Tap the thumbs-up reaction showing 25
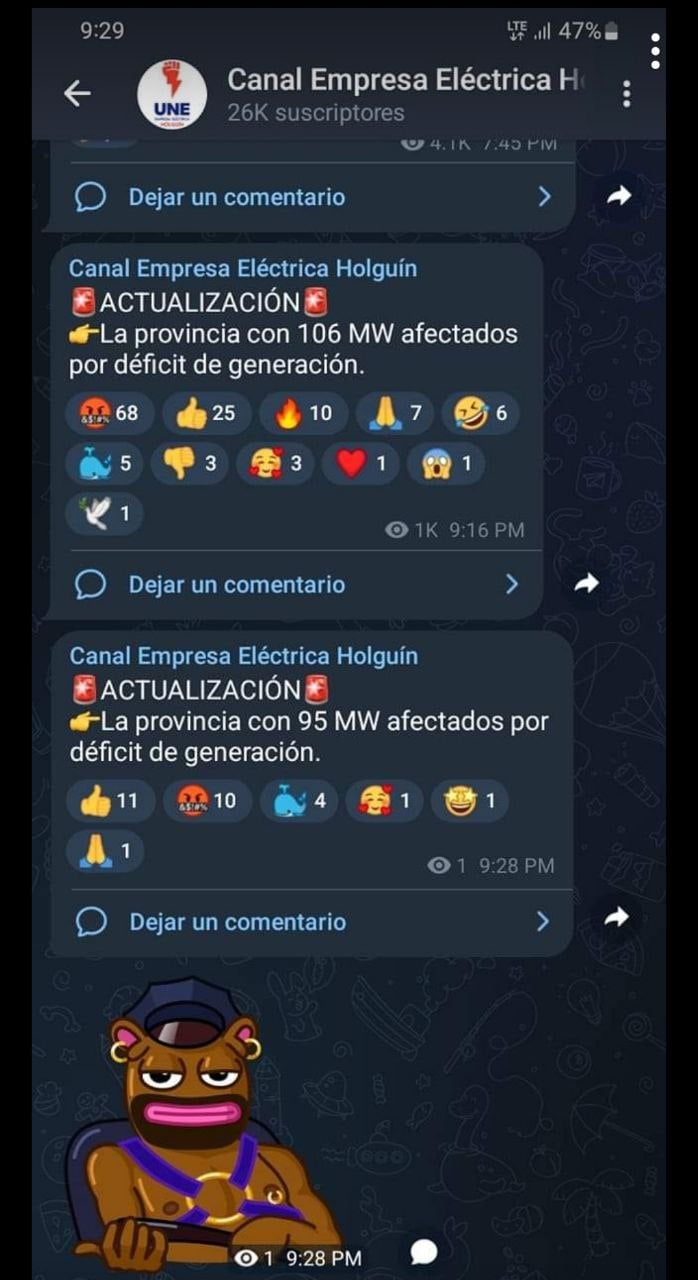 206,413
